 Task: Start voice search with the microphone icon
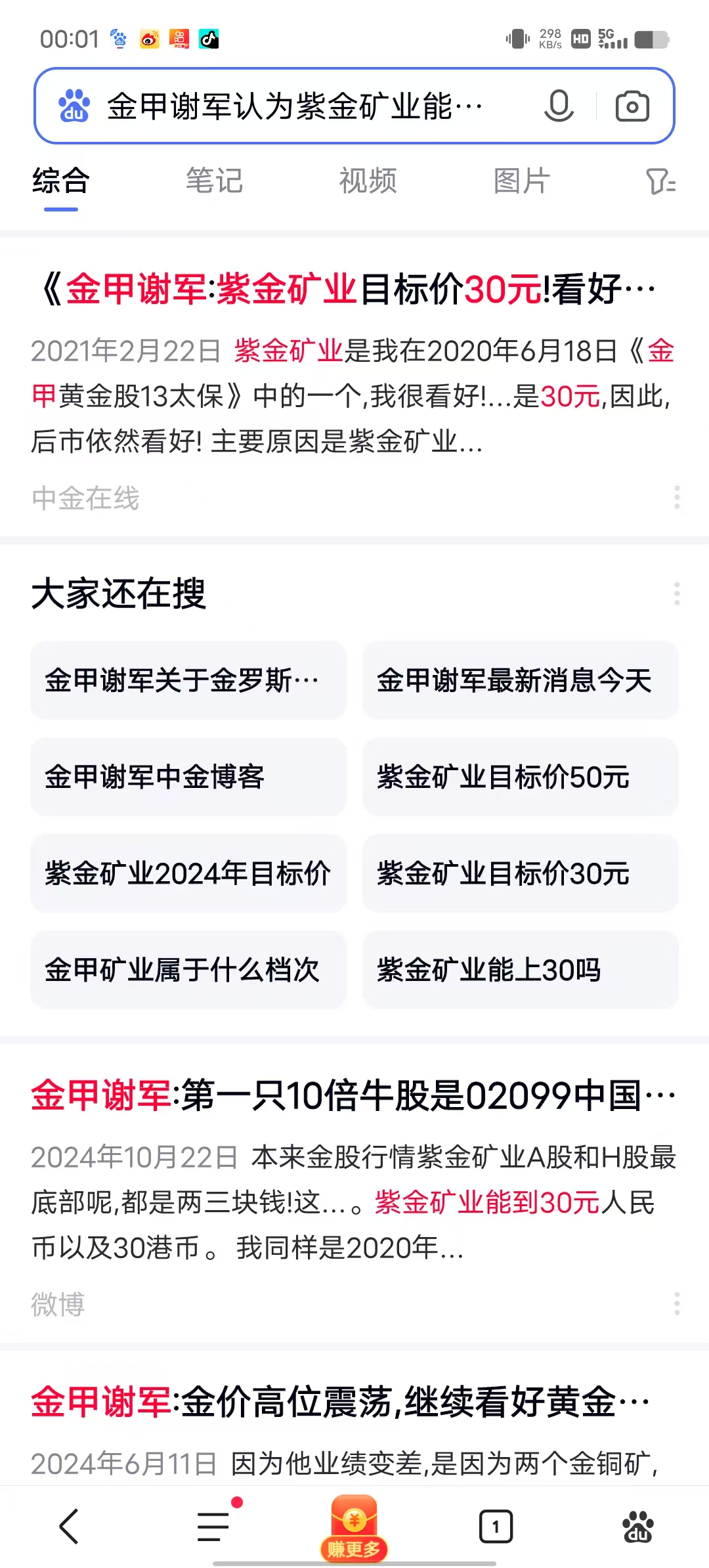[559, 105]
